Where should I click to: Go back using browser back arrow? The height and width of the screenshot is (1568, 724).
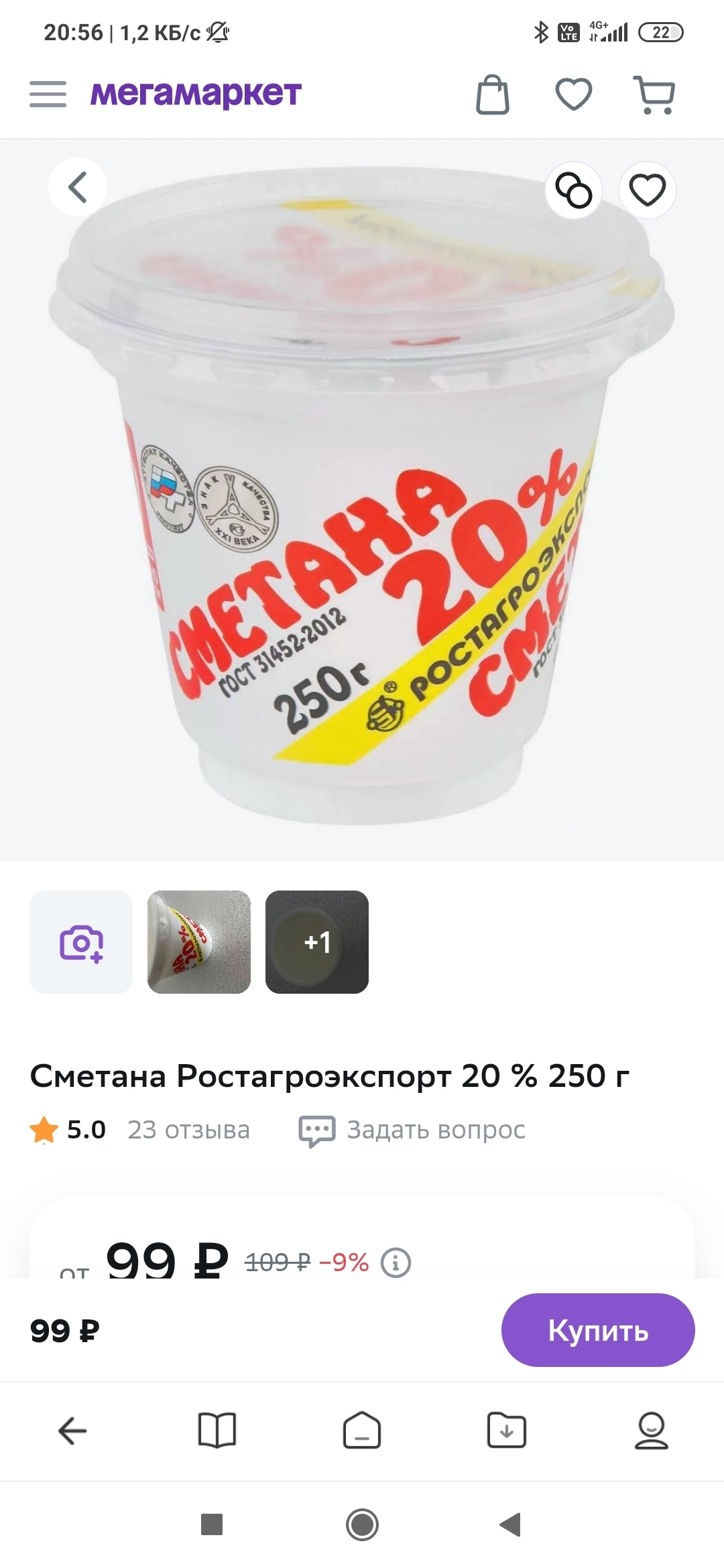[72, 1431]
